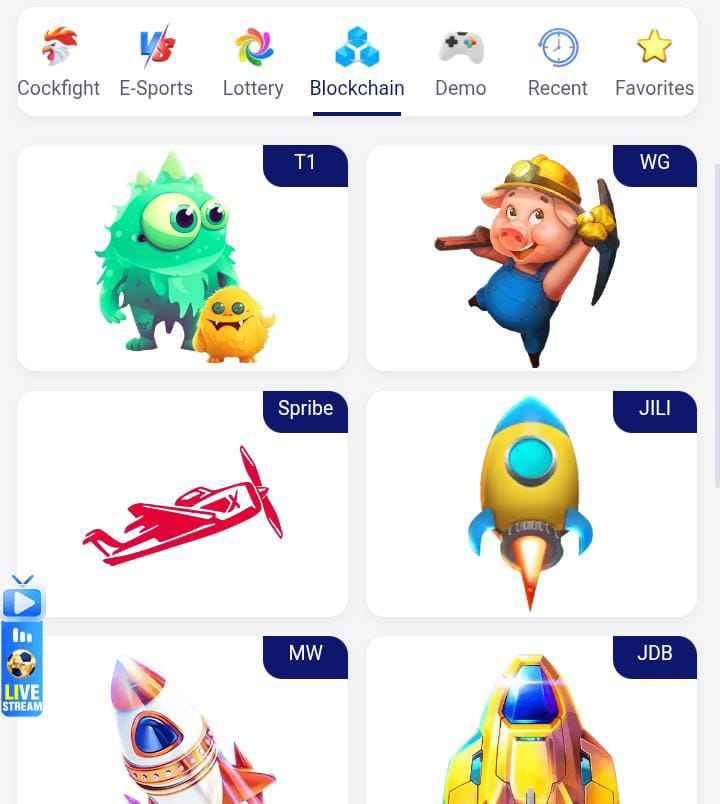This screenshot has height=804, width=720.
Task: Switch to the E-Sports tab
Action: (156, 64)
